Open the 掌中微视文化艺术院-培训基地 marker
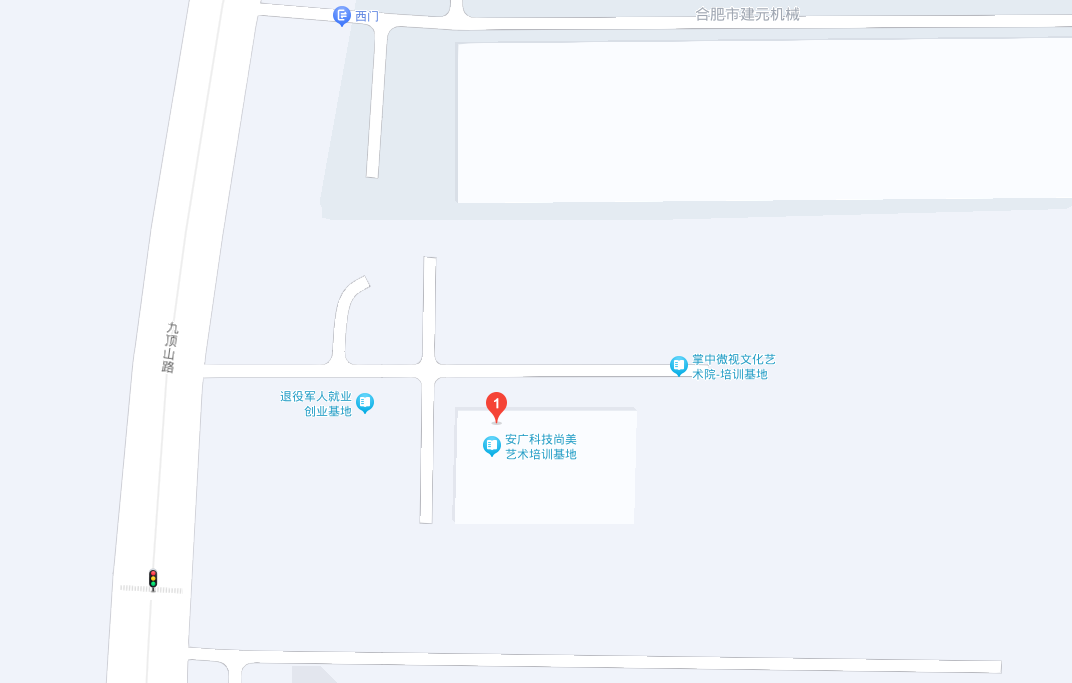Screen dimensions: 1072x683 click(x=679, y=365)
